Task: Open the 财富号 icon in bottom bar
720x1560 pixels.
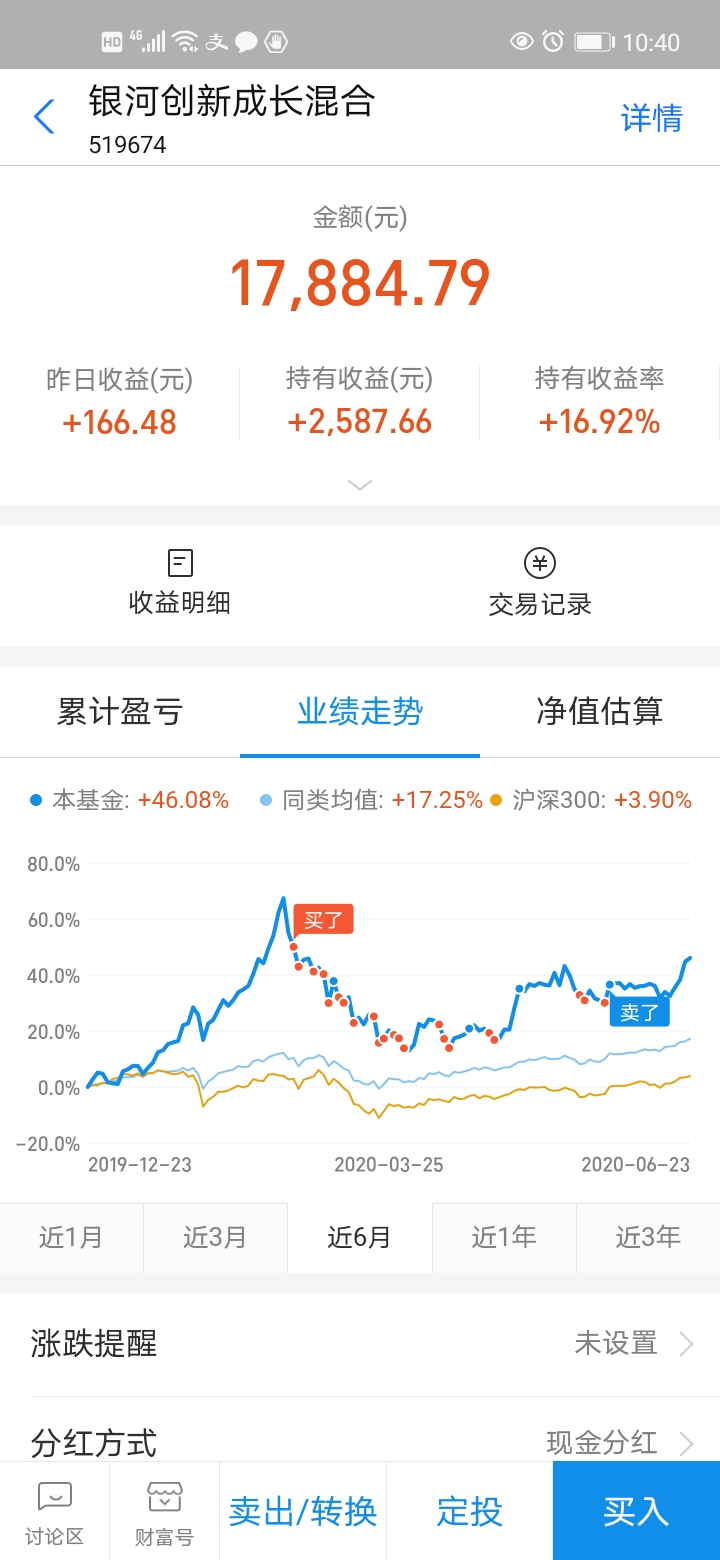Action: 163,1510
